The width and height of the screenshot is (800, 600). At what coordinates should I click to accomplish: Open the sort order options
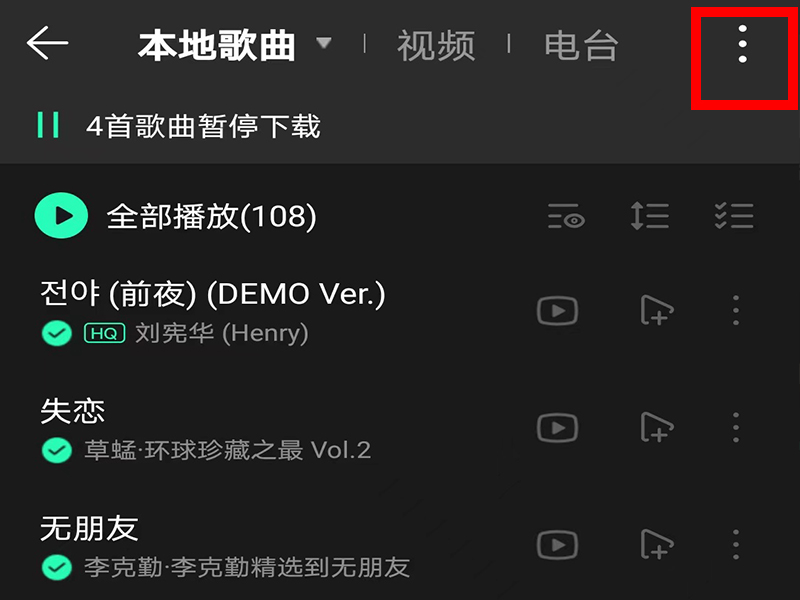pyautogui.click(x=650, y=216)
